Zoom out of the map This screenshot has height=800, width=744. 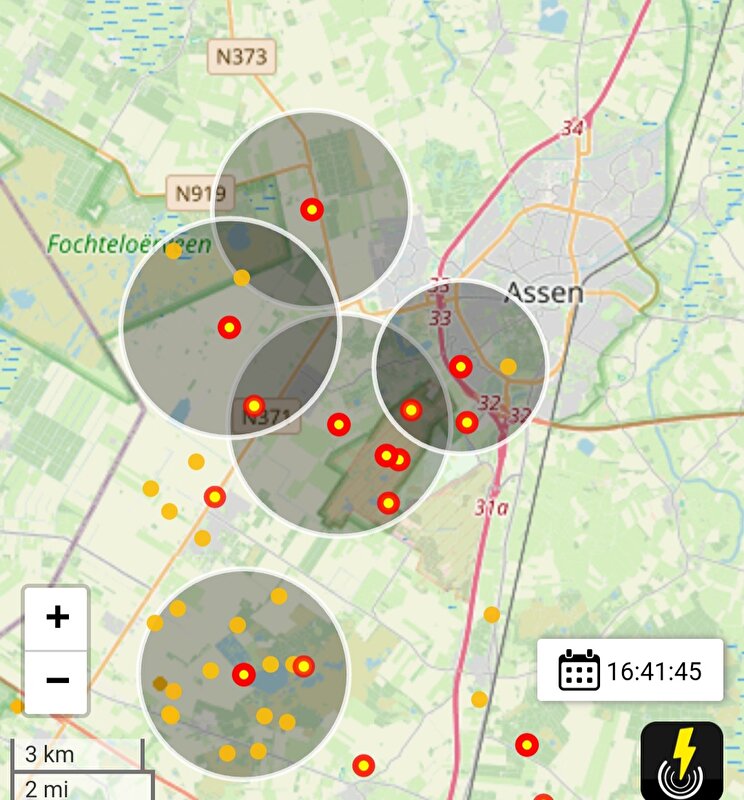[x=57, y=681]
